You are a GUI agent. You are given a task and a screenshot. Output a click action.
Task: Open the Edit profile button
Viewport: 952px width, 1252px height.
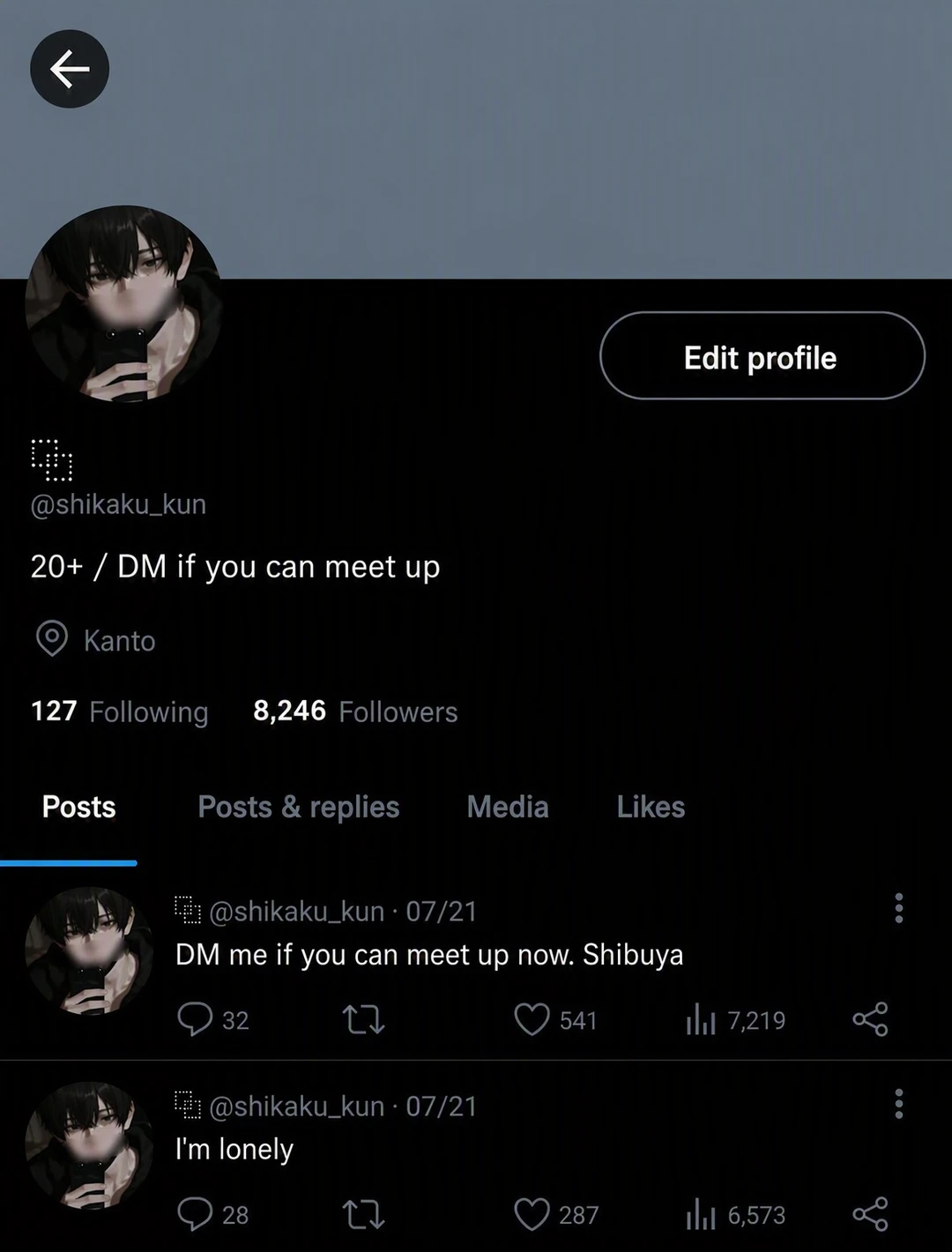(x=762, y=355)
